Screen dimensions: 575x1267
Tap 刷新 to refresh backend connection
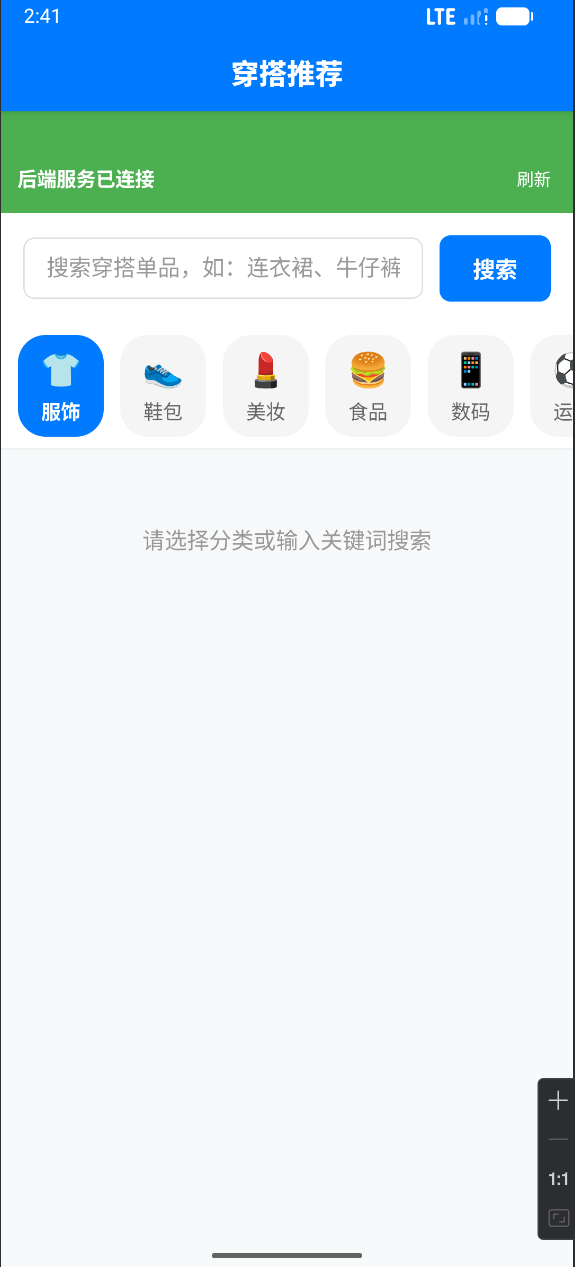point(533,180)
